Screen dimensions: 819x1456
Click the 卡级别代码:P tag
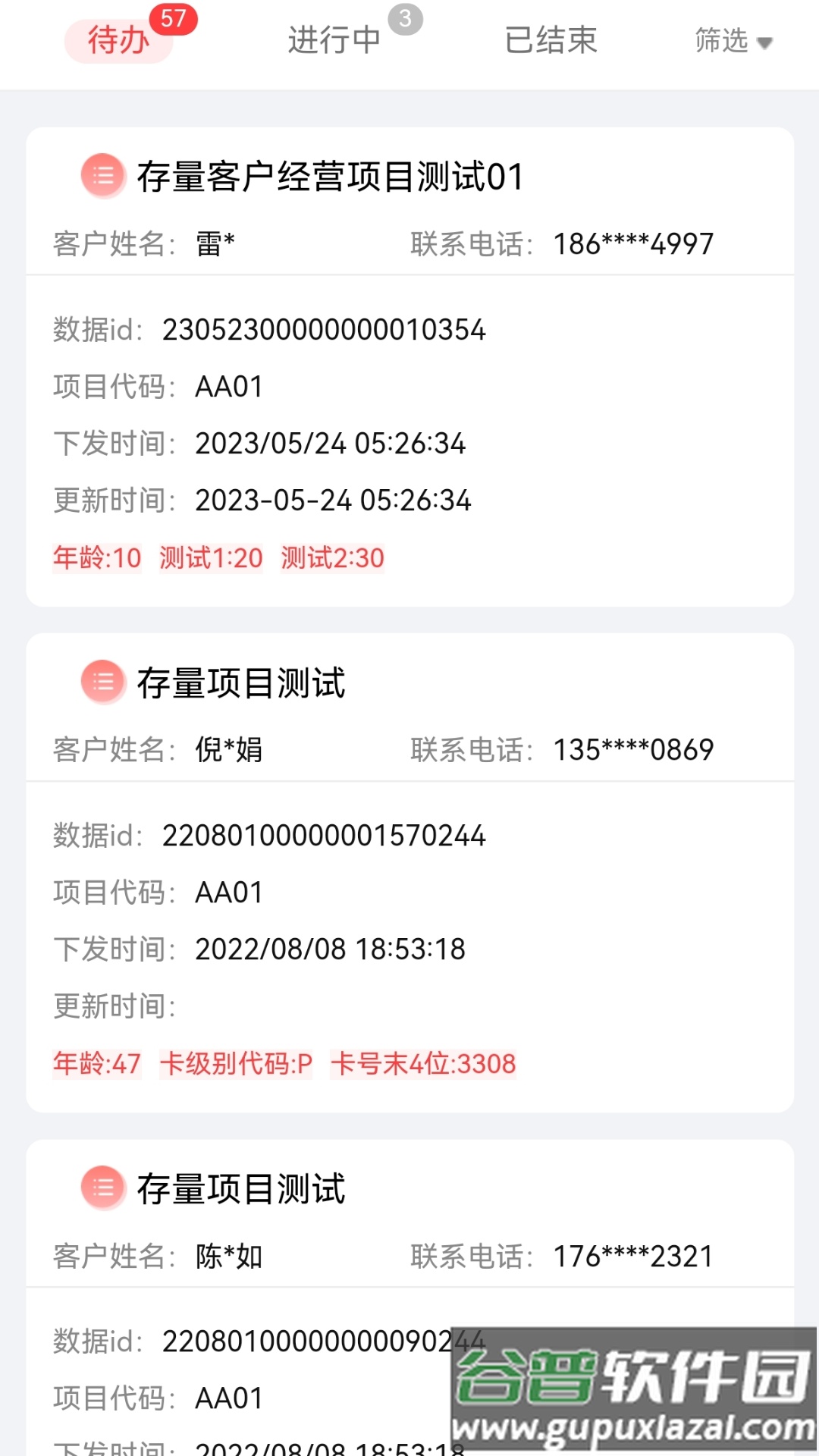(x=235, y=1064)
